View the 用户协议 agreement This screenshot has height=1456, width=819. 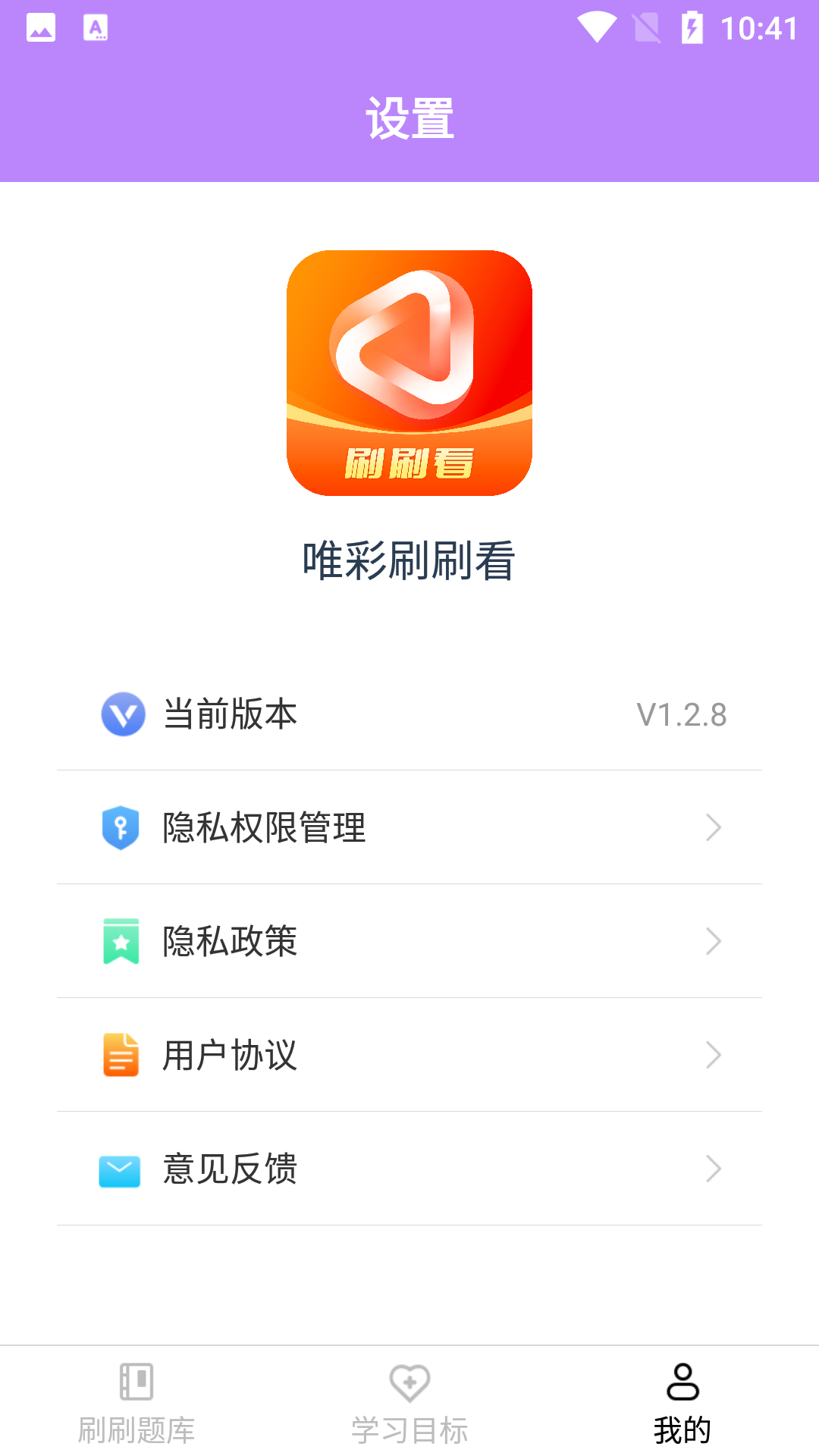[x=409, y=1055]
